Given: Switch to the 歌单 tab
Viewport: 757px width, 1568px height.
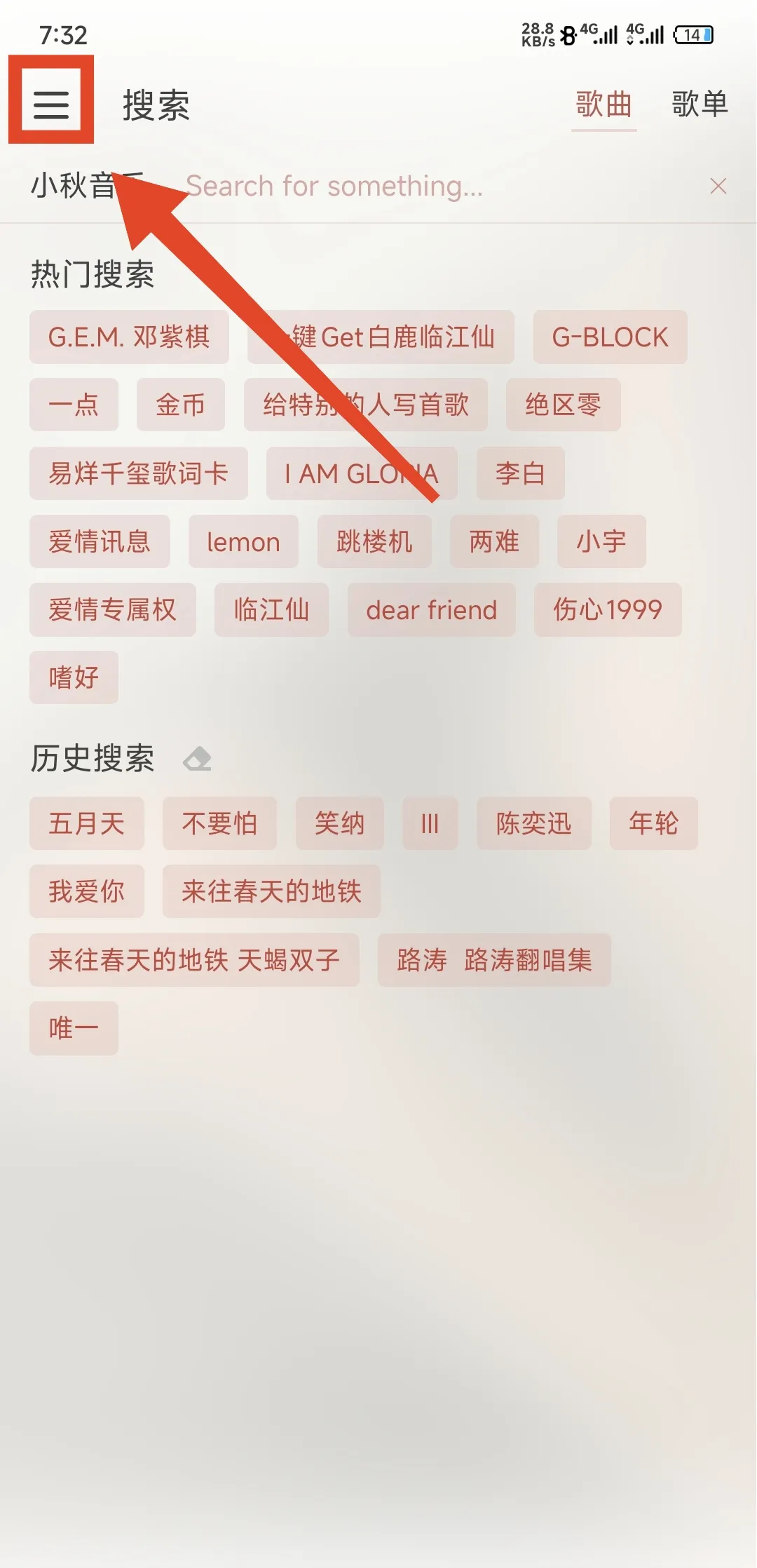Looking at the screenshot, I should 699,104.
